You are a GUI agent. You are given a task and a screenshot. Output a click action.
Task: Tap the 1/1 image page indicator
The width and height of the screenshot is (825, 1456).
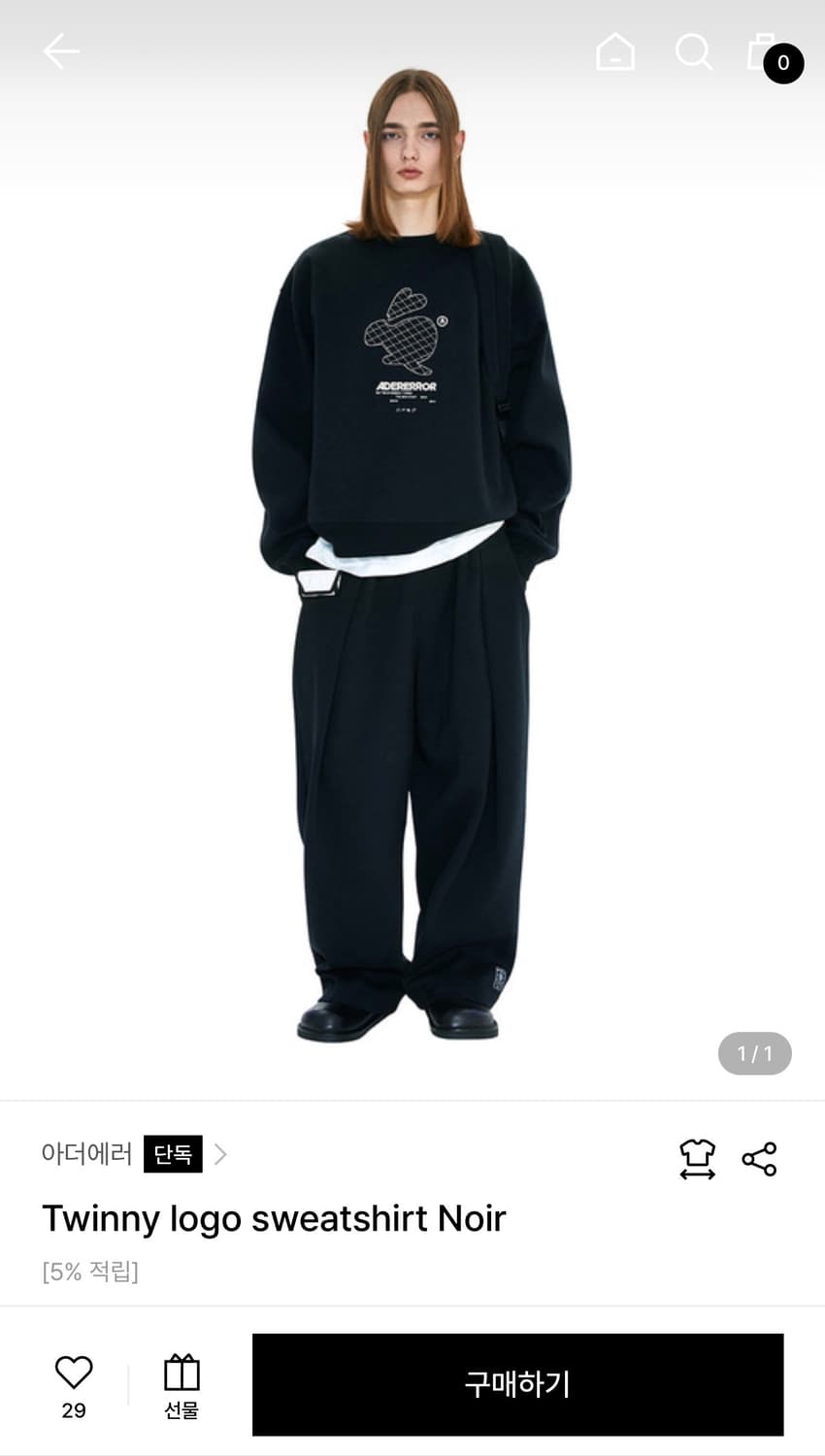coord(754,1052)
